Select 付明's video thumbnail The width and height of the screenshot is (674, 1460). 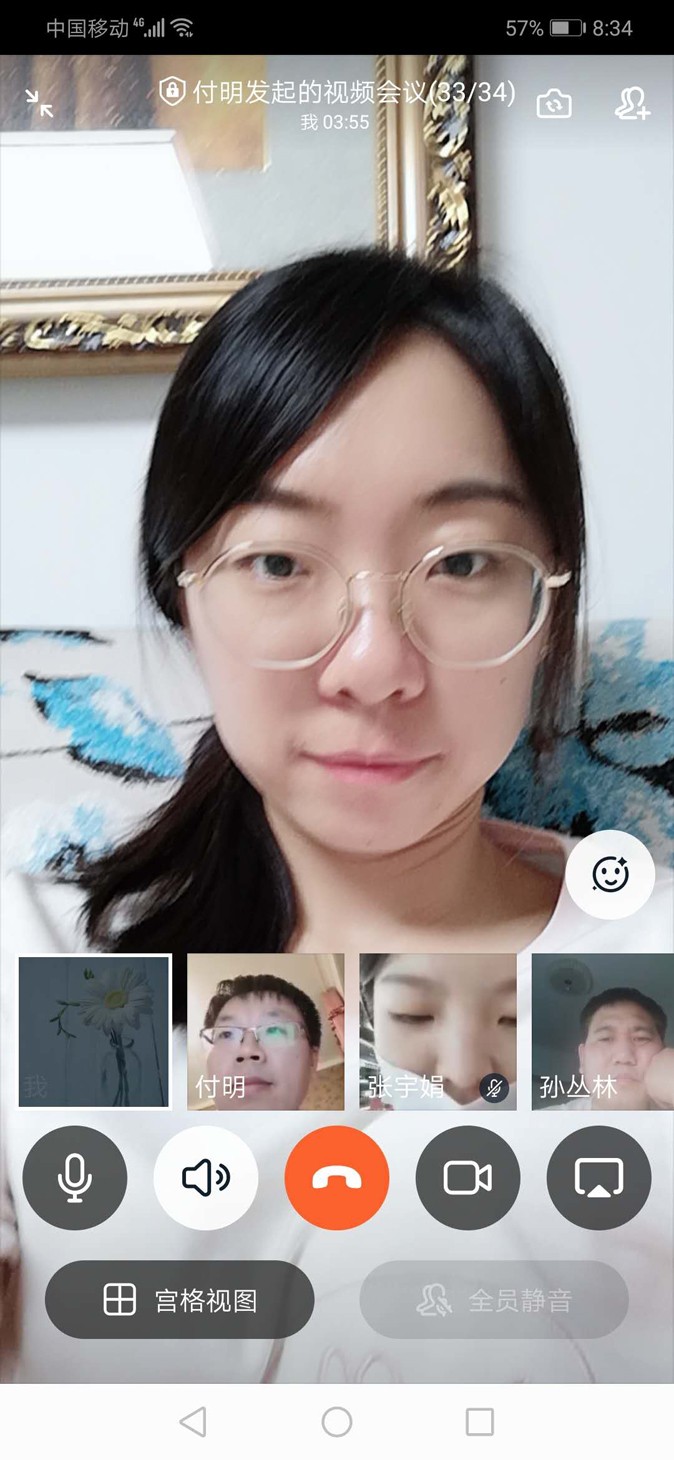(266, 1031)
